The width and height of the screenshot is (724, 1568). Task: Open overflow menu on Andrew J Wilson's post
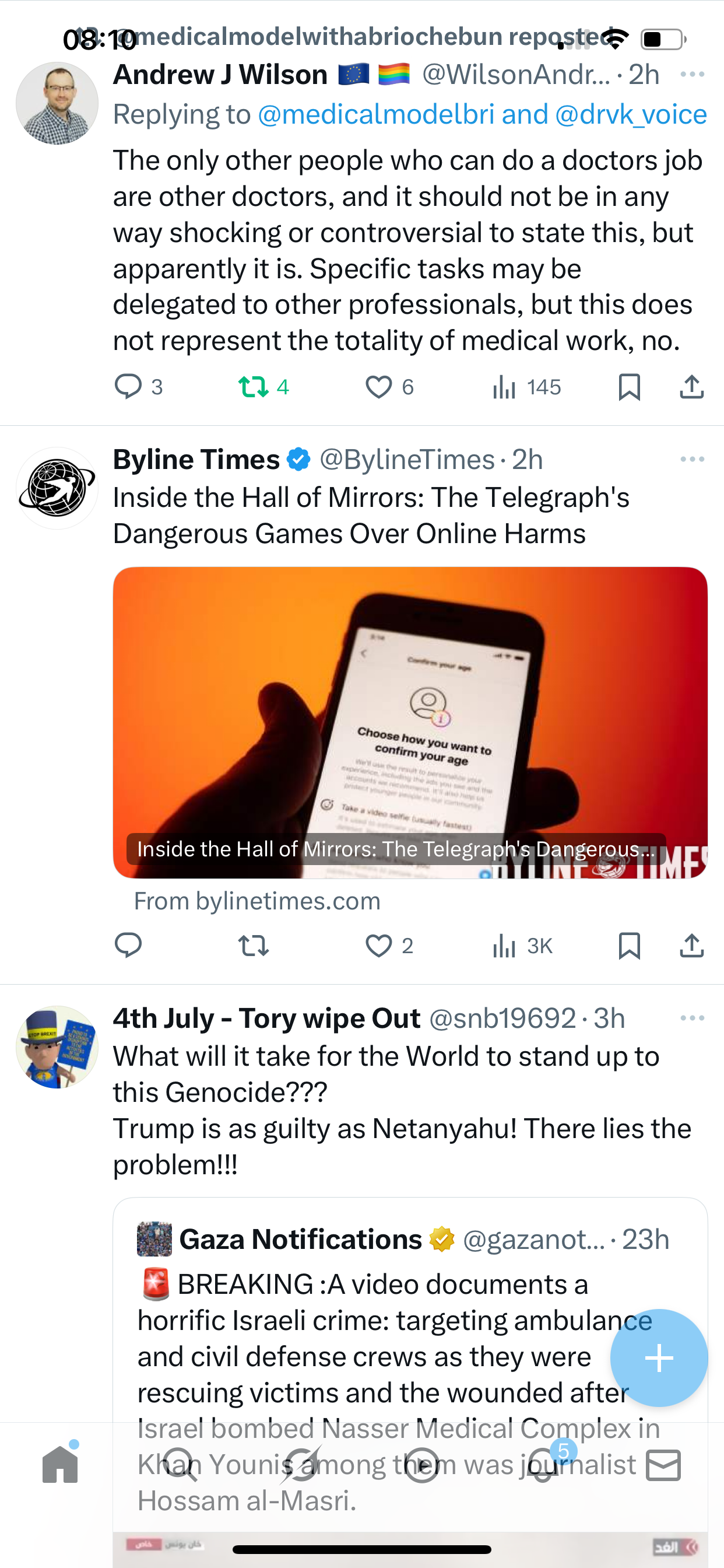point(692,74)
